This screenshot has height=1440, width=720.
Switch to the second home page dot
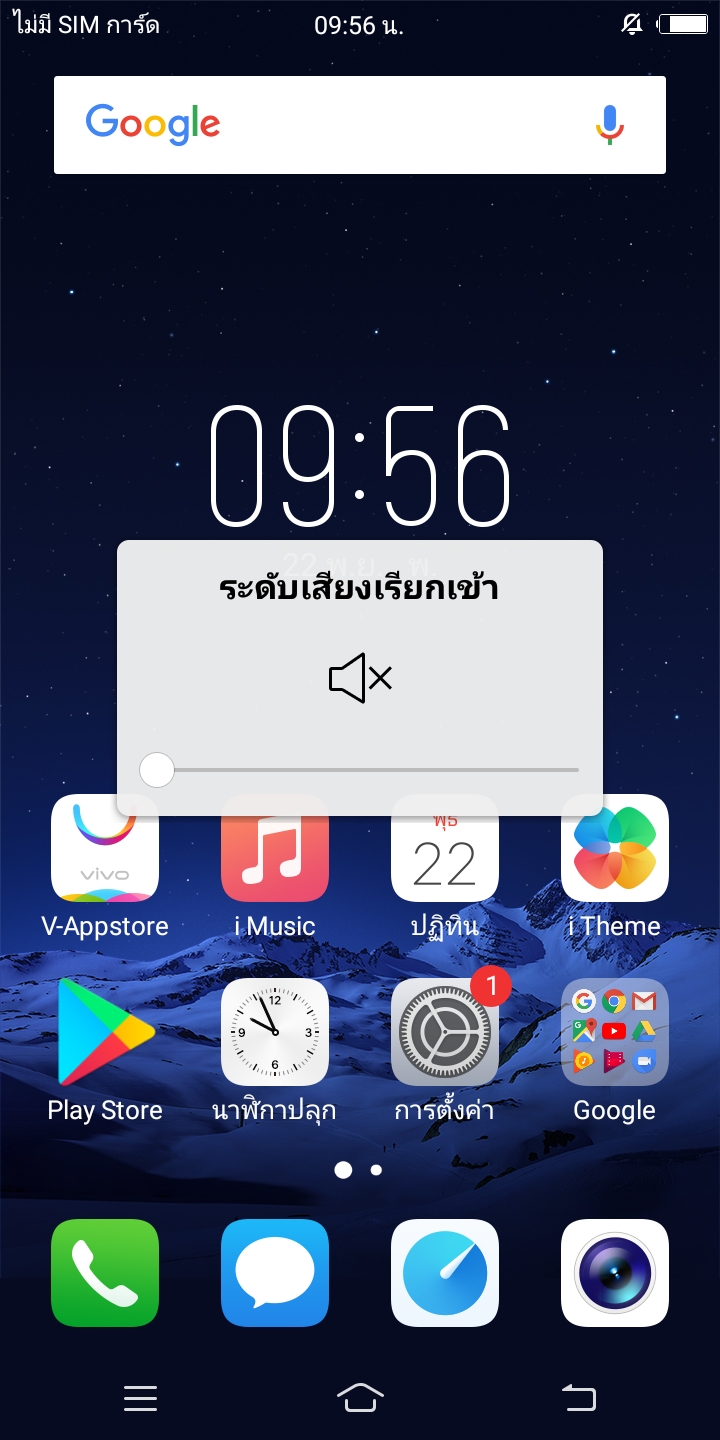coord(376,1169)
